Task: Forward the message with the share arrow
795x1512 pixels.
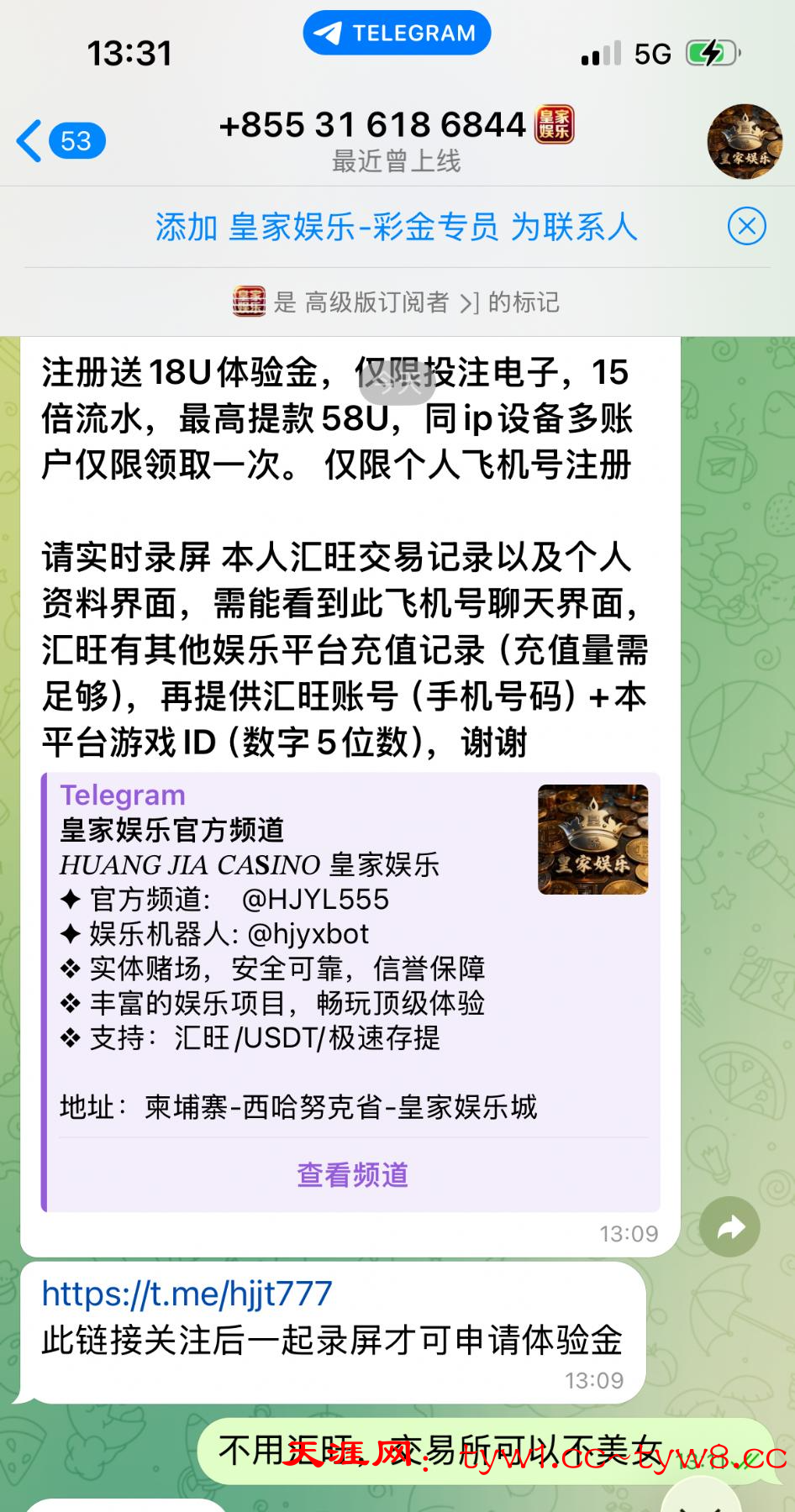Action: tap(729, 1227)
